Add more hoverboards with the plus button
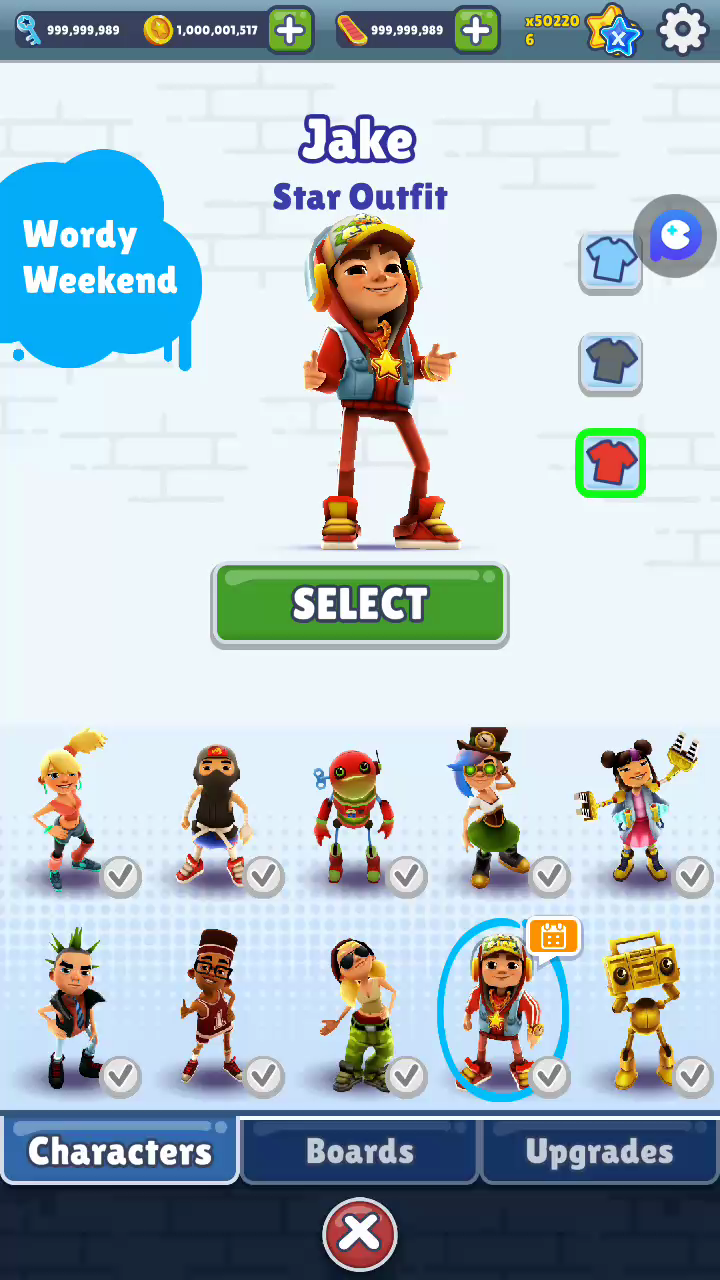The image size is (720, 1280). (x=477, y=30)
